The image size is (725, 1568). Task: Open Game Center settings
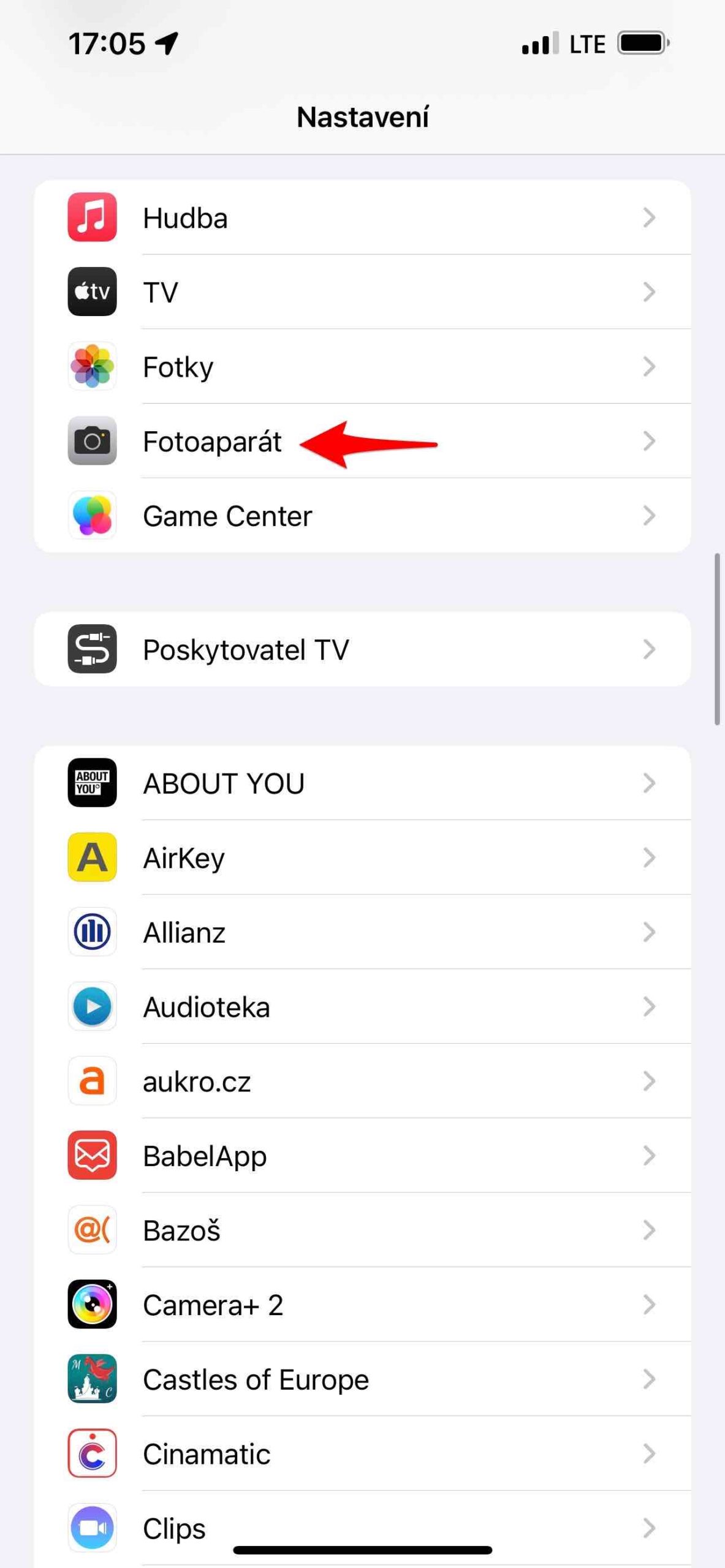(362, 516)
